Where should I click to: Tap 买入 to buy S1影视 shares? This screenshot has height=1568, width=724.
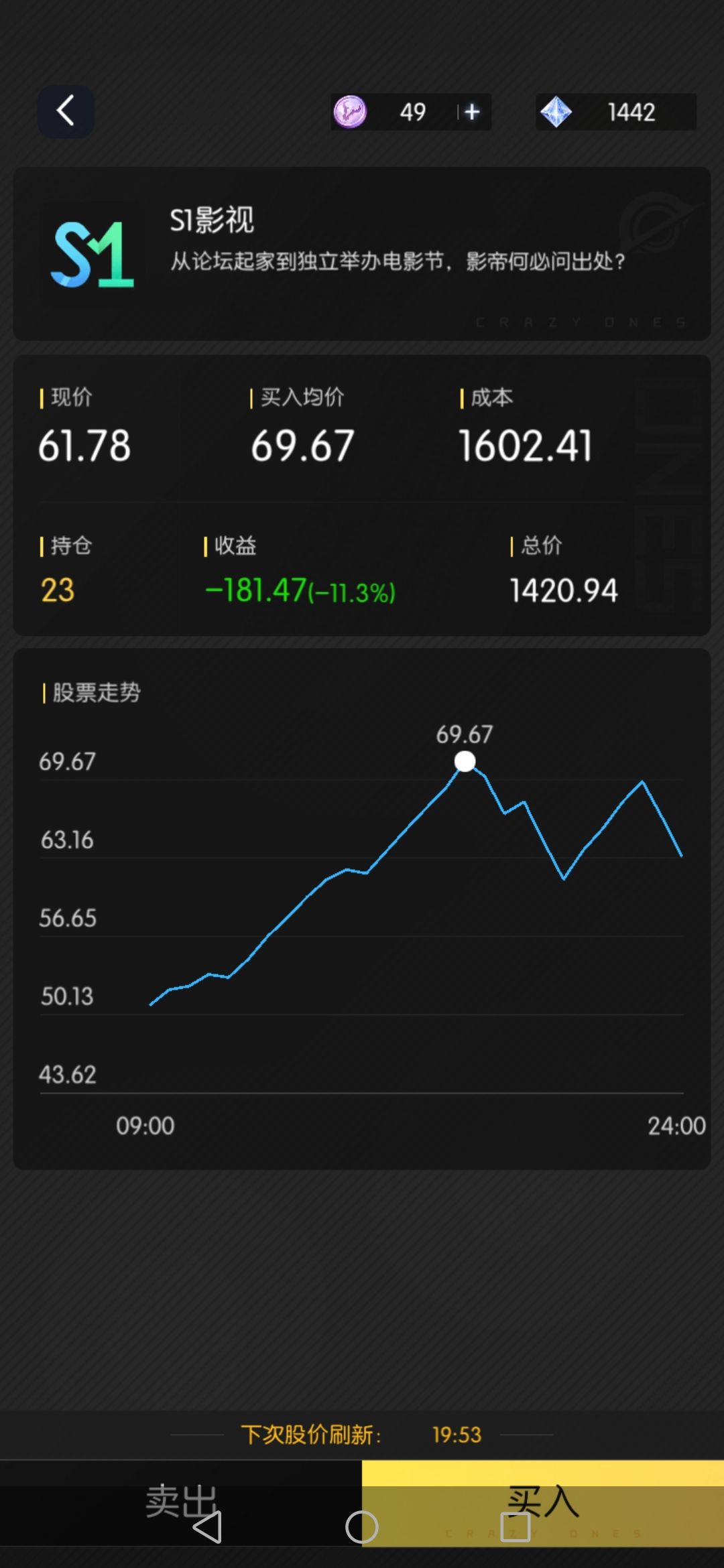coord(543,1502)
